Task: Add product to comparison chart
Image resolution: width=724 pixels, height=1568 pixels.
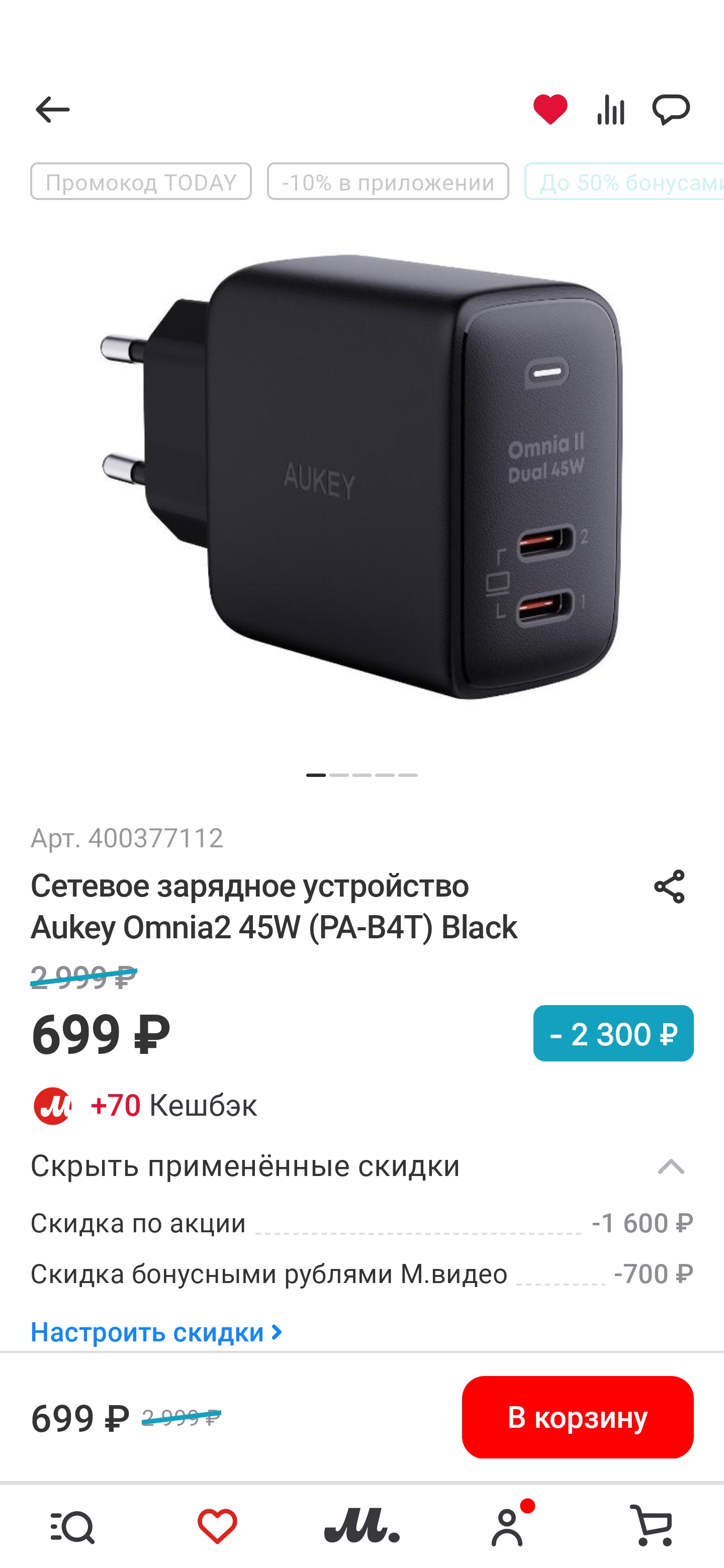Action: pyautogui.click(x=611, y=110)
